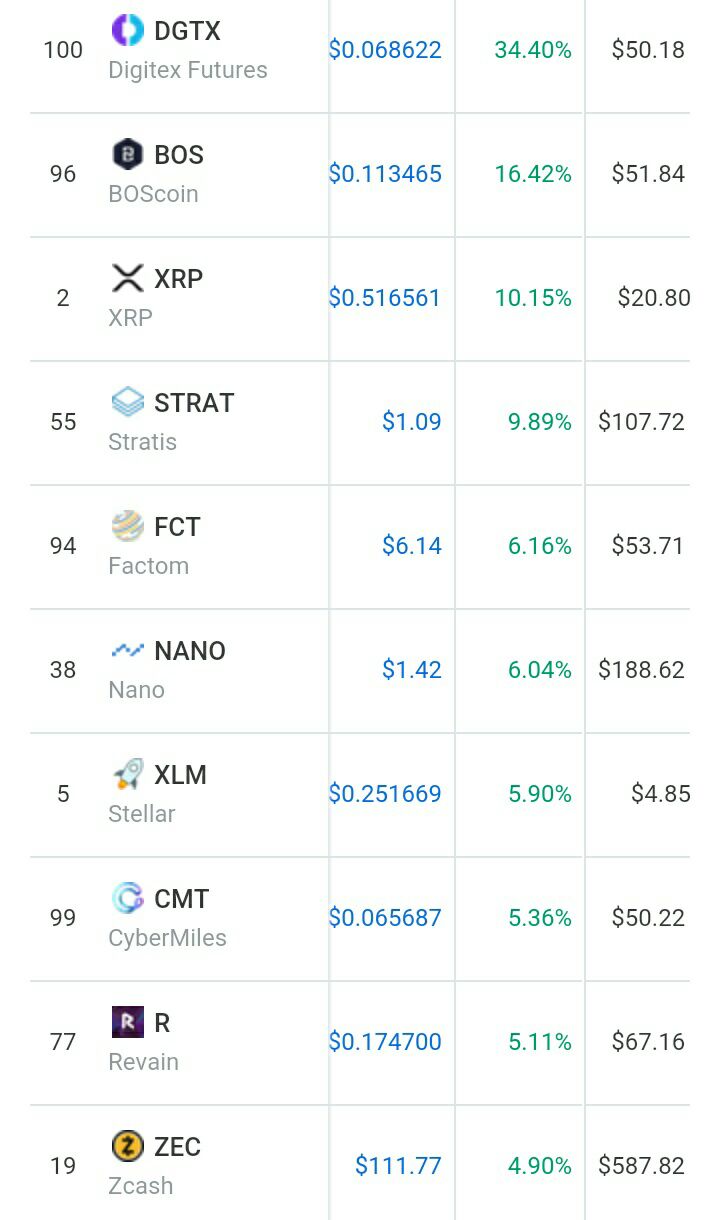Screen dimensions: 720x1220
Task: Tap the $111.77 price link
Action: coord(398,1166)
